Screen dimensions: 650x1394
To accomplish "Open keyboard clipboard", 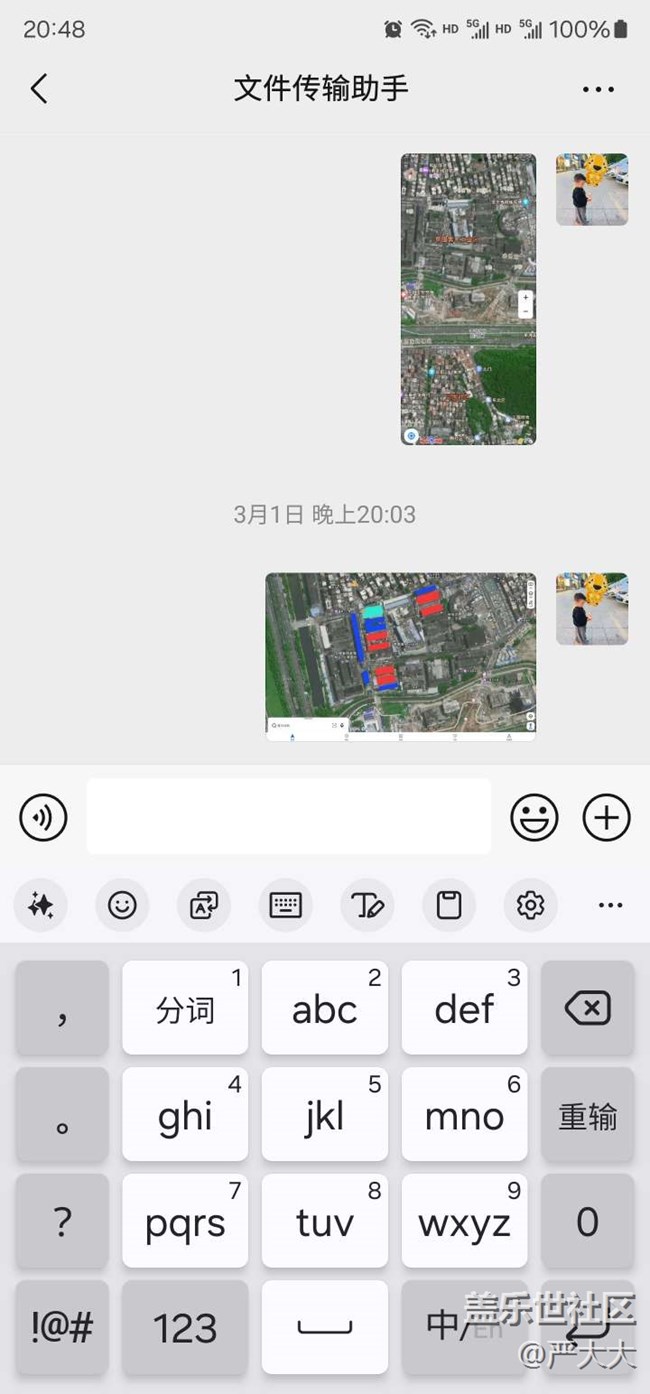I will [449, 906].
